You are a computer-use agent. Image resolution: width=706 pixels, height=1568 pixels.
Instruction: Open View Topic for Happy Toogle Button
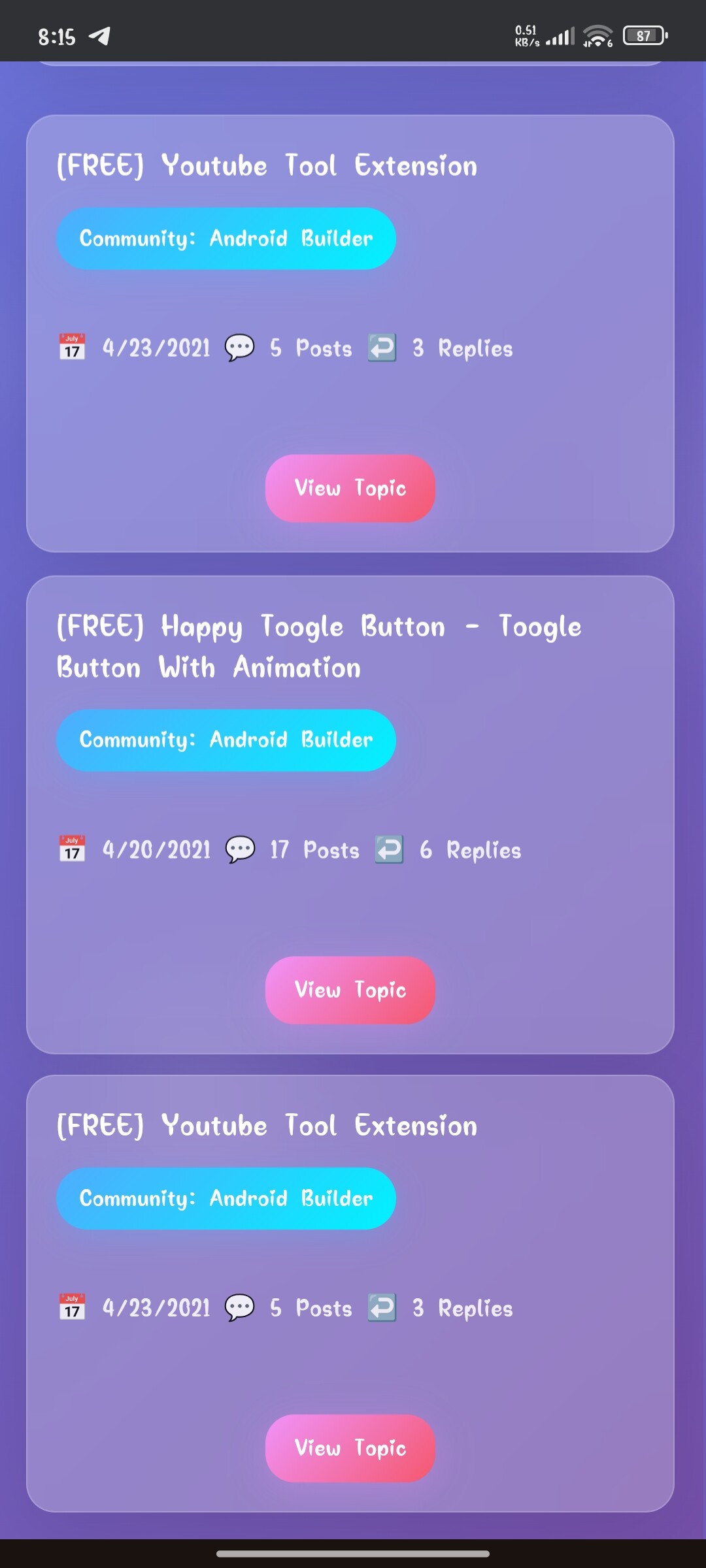(x=350, y=990)
